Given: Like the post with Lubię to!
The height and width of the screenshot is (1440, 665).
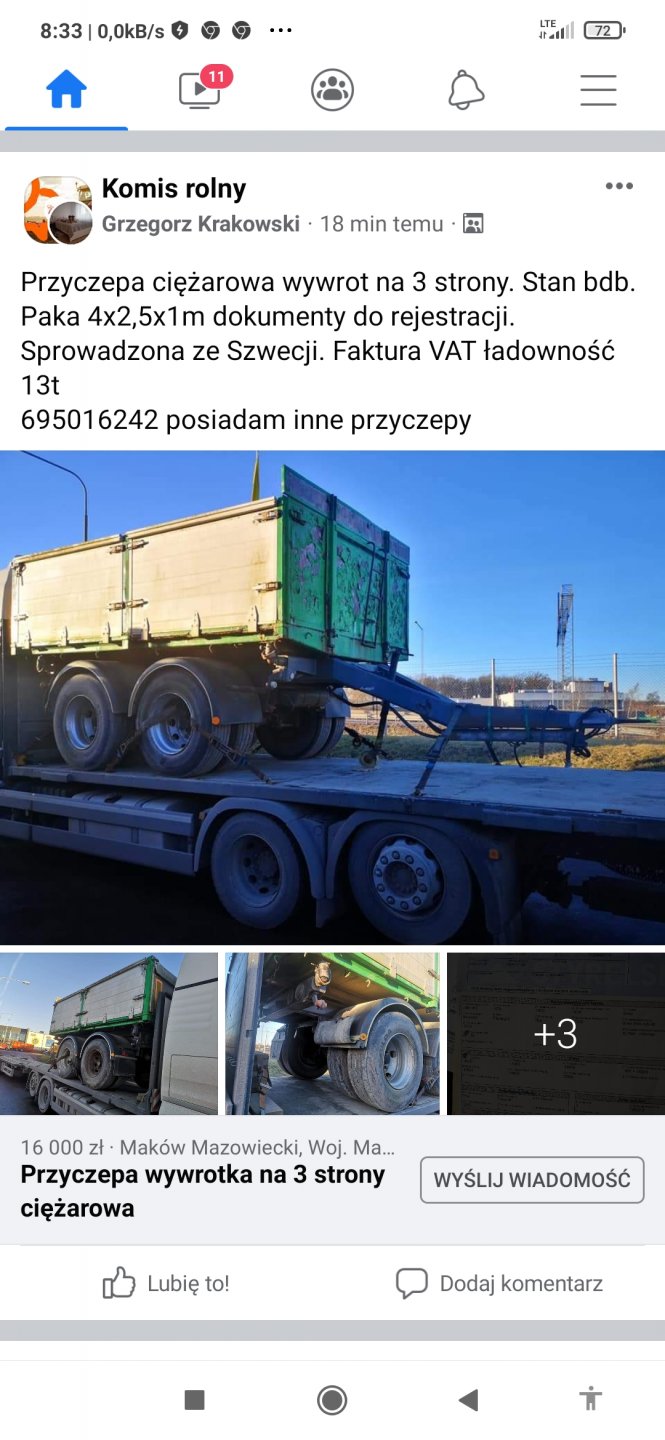Looking at the screenshot, I should [x=167, y=1283].
